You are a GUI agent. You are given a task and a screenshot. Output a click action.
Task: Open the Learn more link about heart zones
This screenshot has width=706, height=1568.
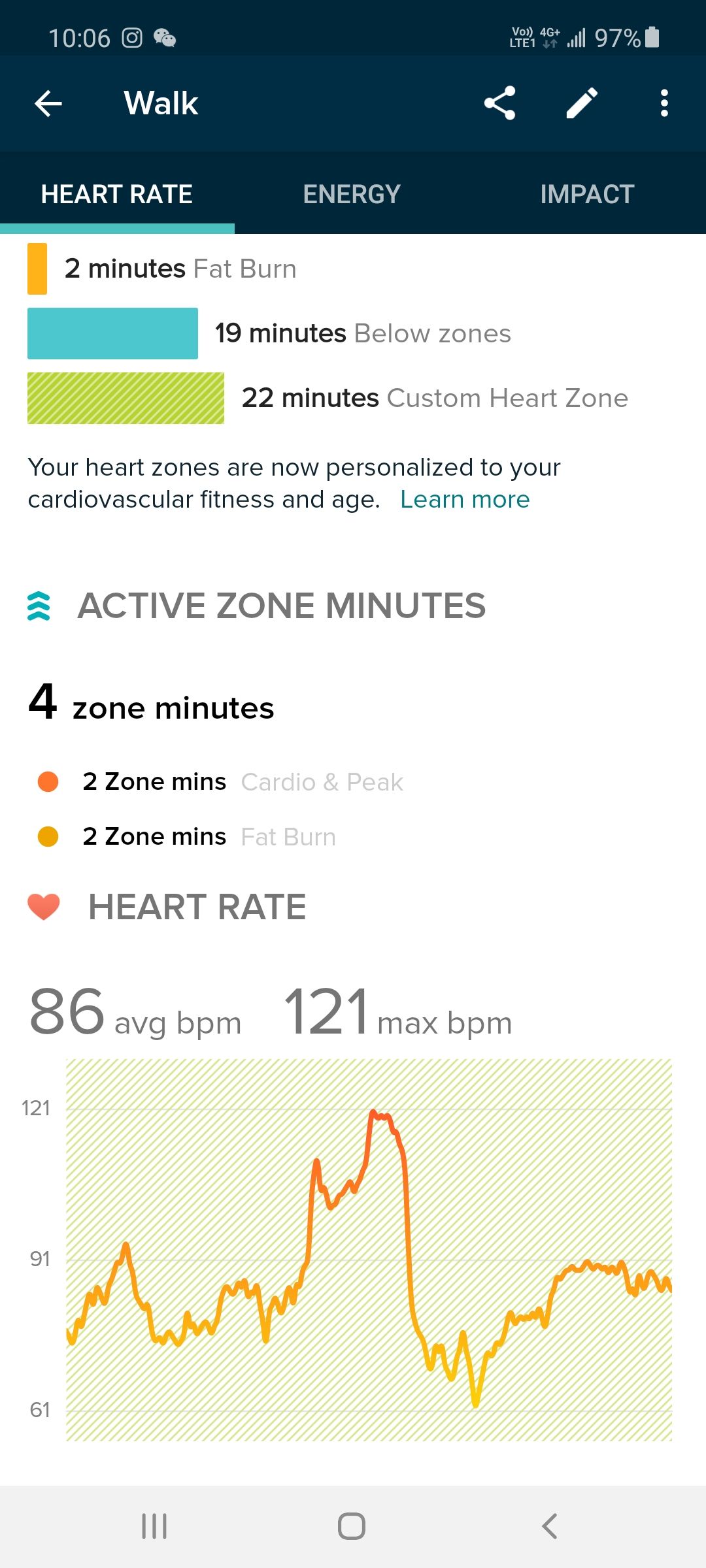465,500
